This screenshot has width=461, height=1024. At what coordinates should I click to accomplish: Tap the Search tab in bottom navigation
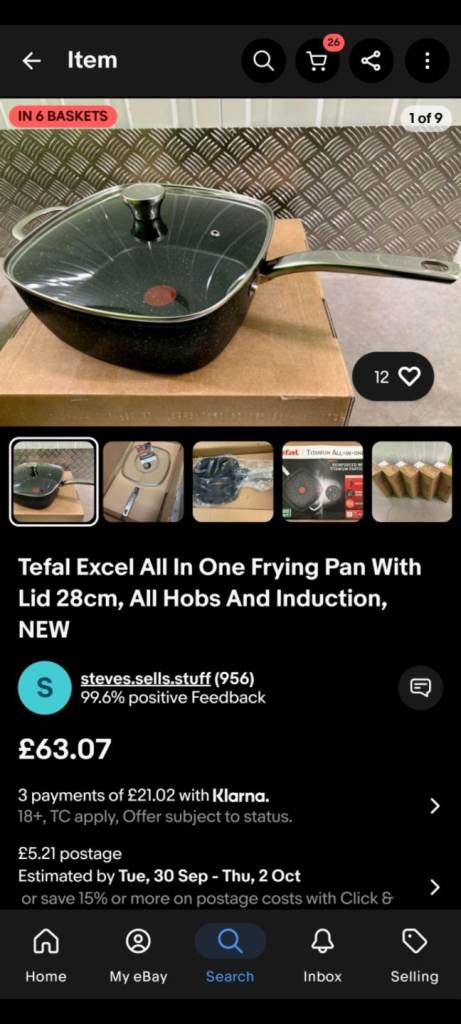tap(230, 957)
